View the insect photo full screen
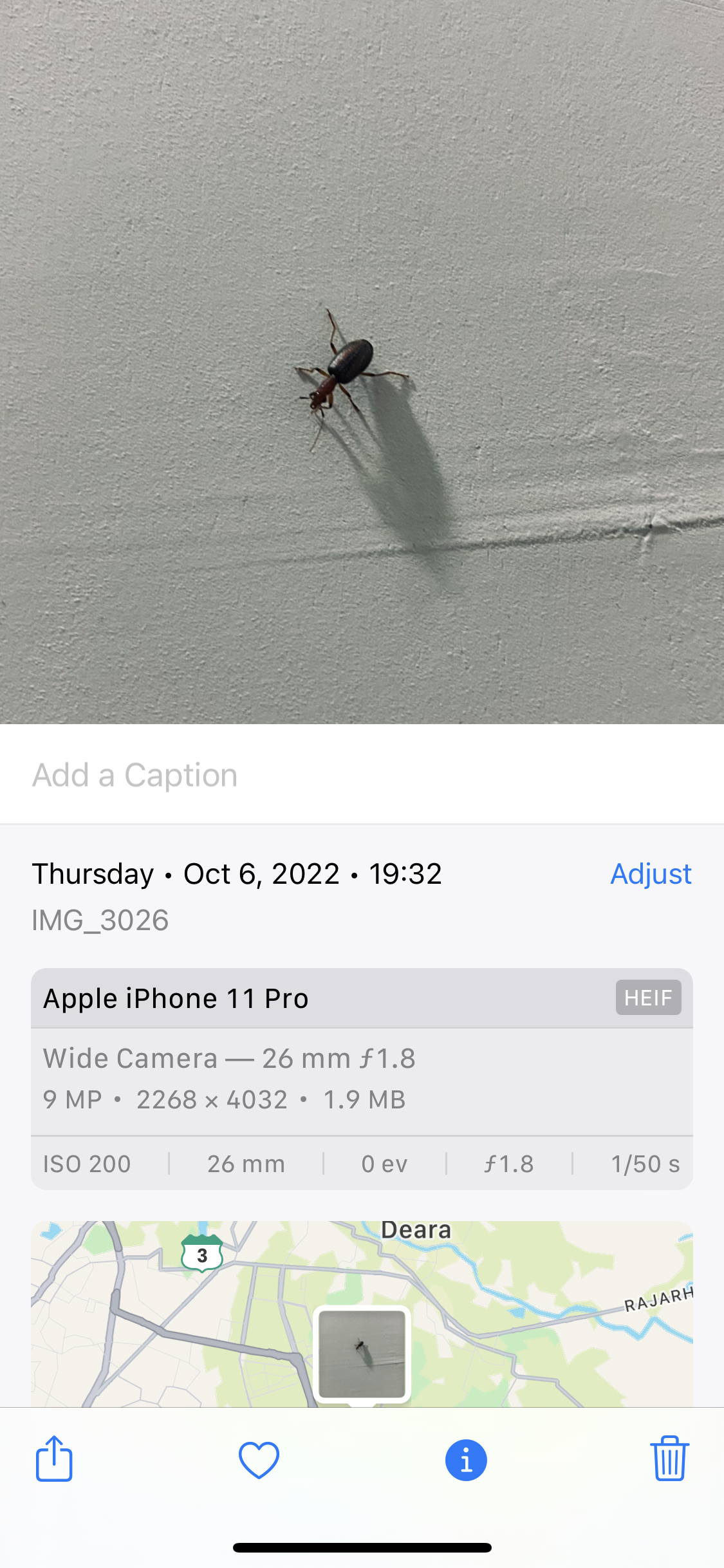This screenshot has height=1568, width=724. (x=362, y=360)
